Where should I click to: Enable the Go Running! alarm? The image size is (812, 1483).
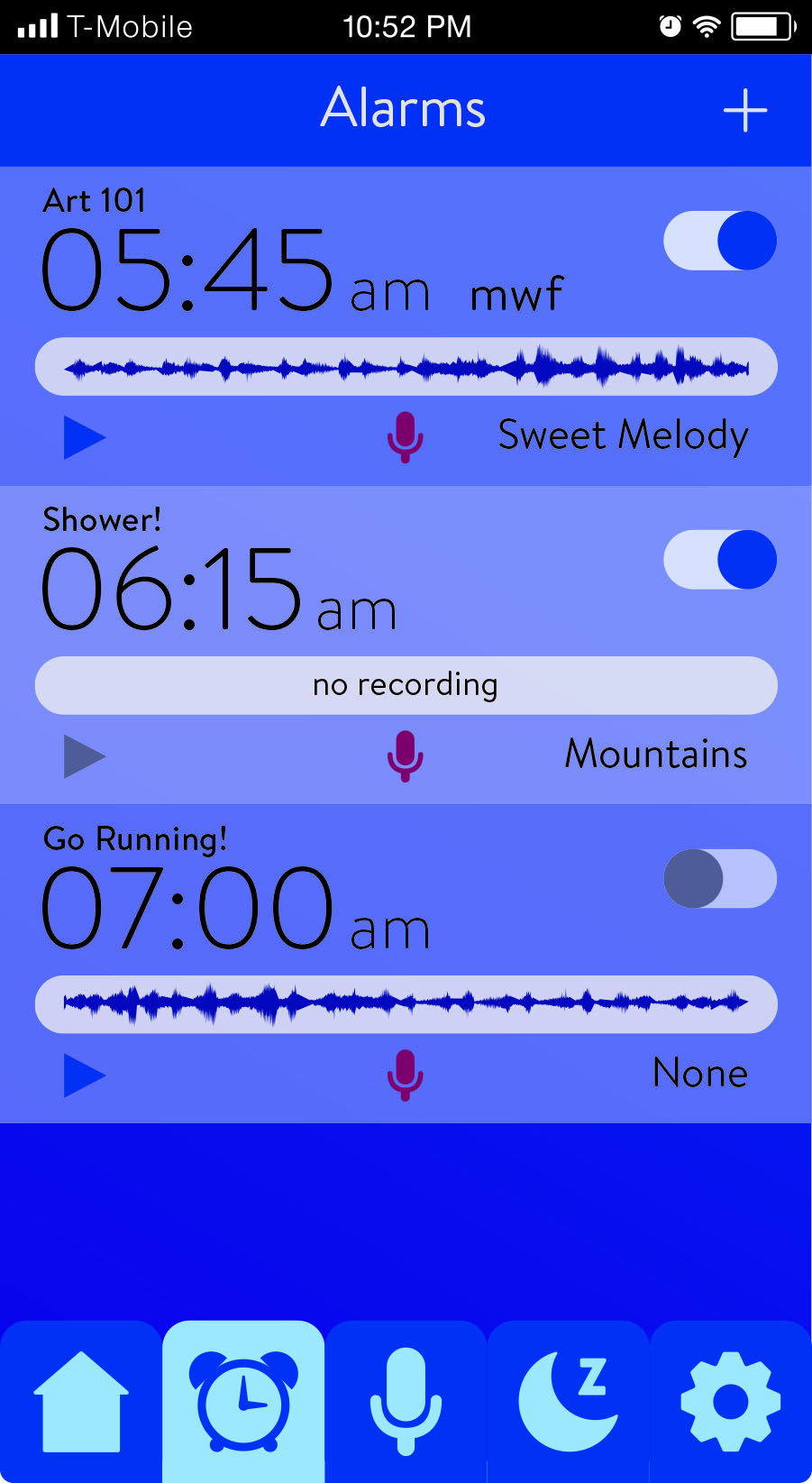click(x=720, y=879)
